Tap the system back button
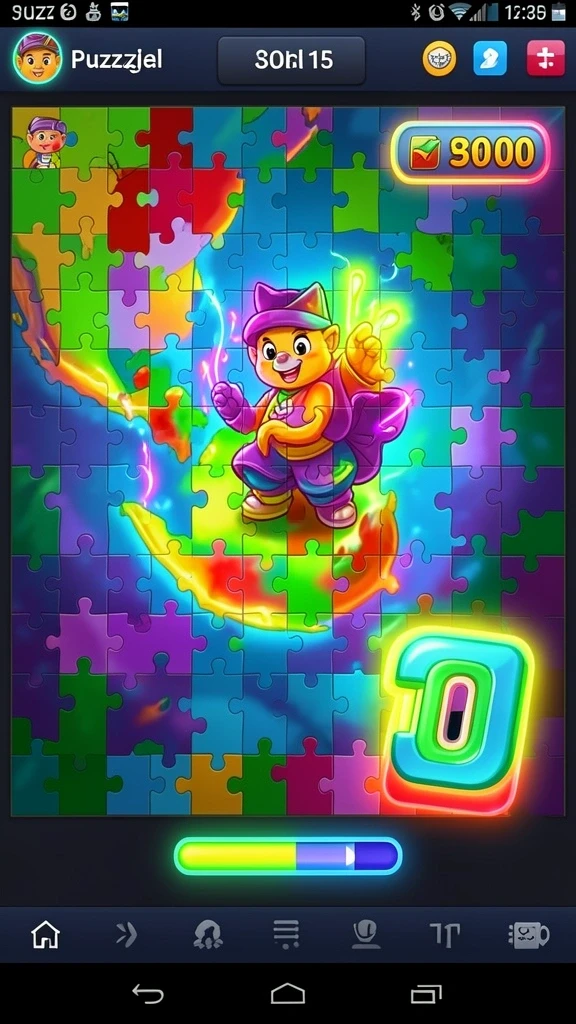This screenshot has width=576, height=1024. coord(148,994)
